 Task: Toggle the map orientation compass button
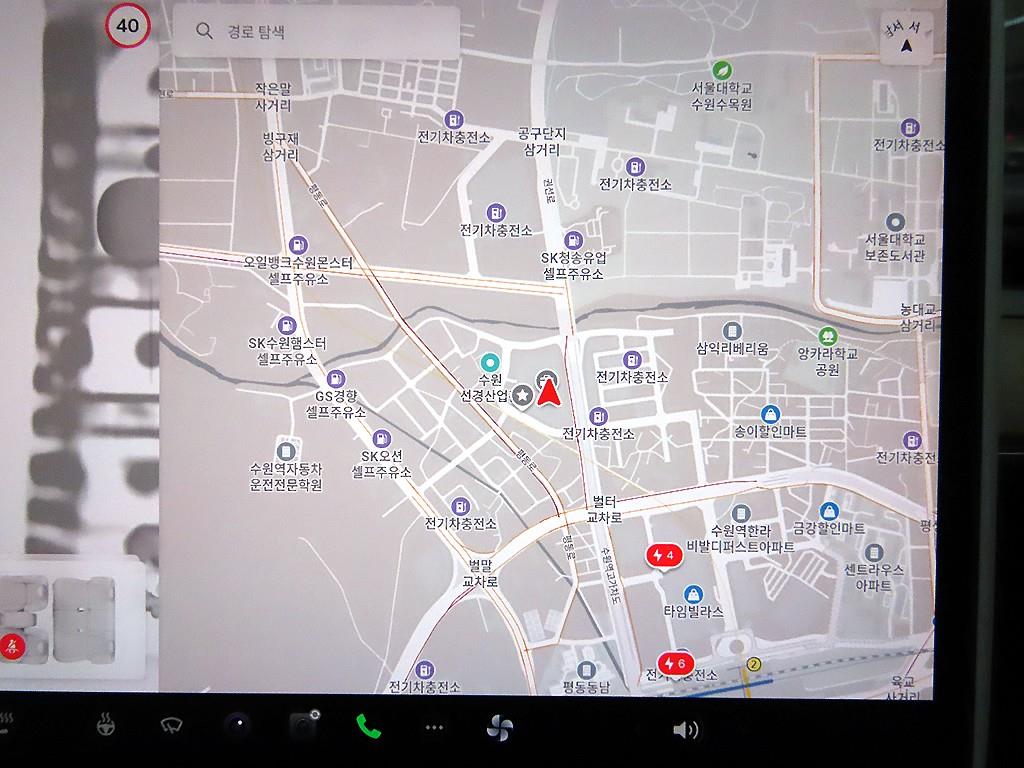906,37
